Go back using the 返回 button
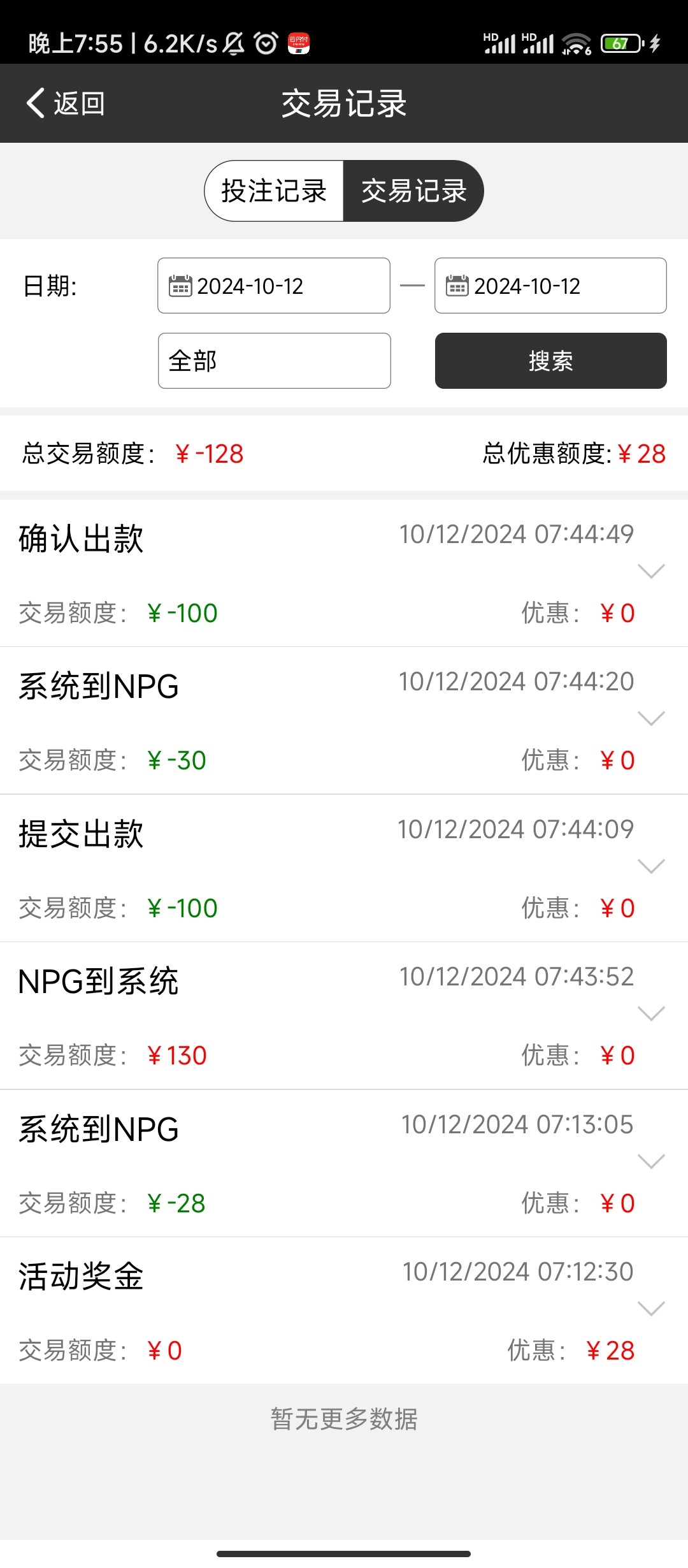 [x=66, y=103]
